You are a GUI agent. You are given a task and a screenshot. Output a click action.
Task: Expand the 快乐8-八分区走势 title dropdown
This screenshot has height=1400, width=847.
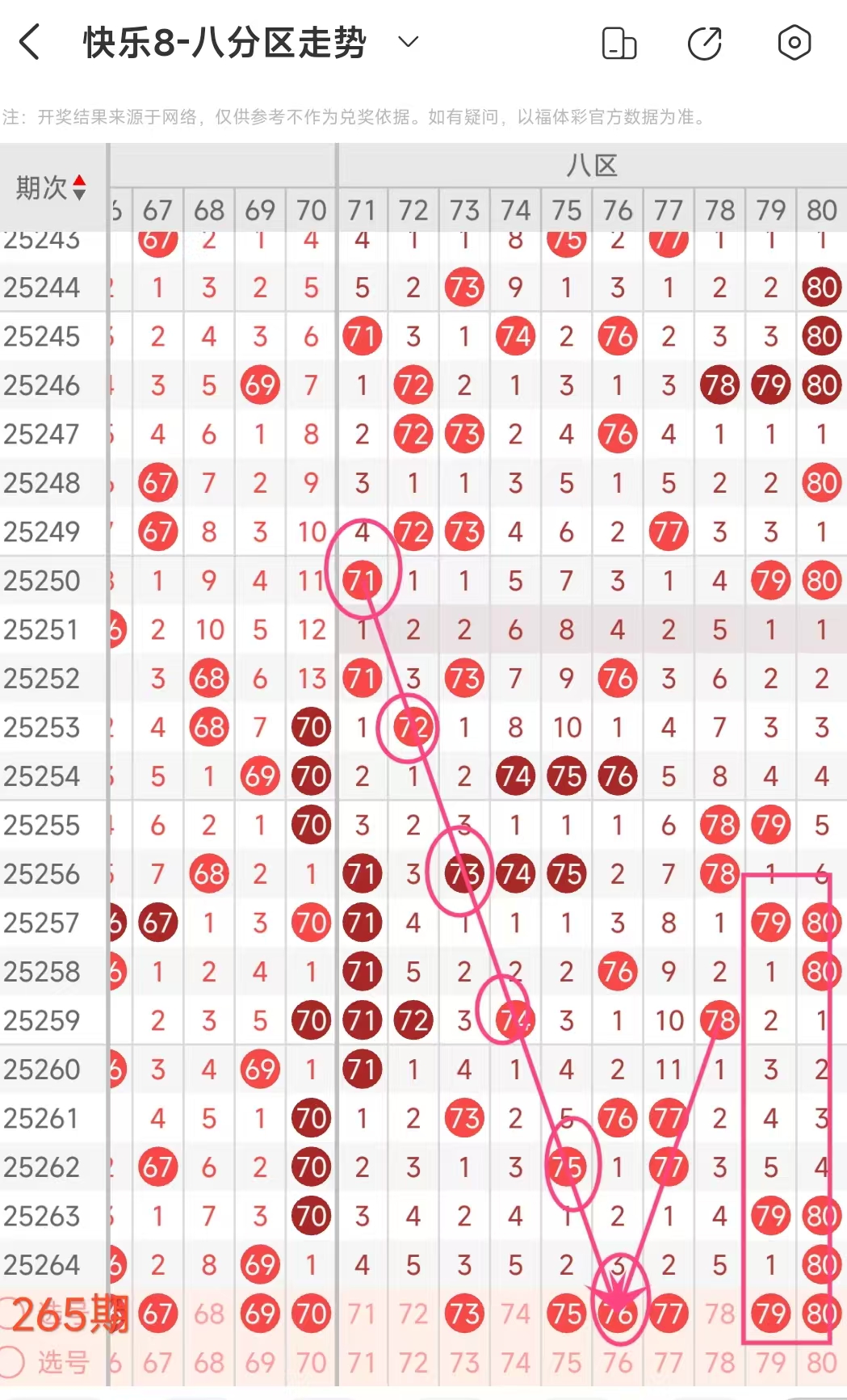409,42
